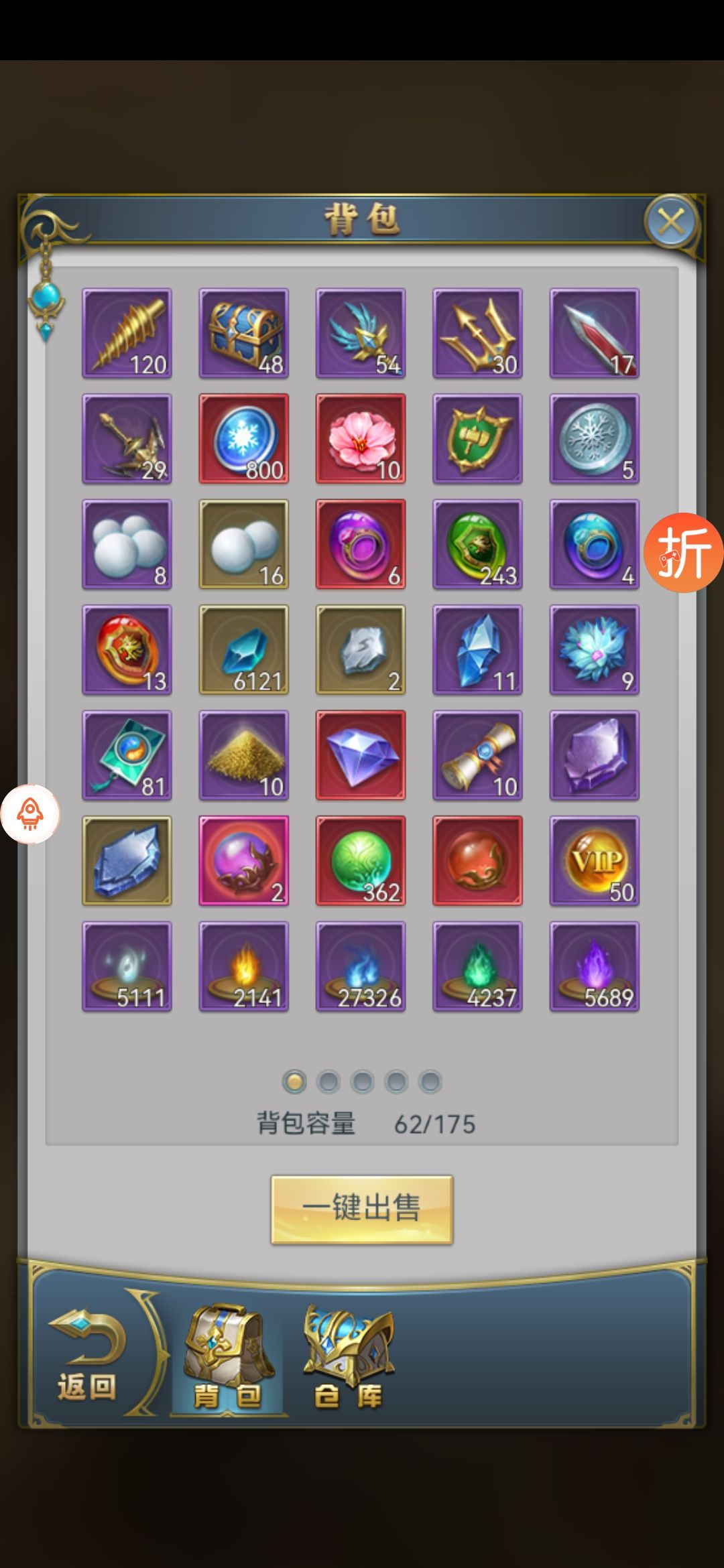This screenshot has height=1568, width=724.
Task: Select the golden drill item with 120
Action: tap(127, 333)
